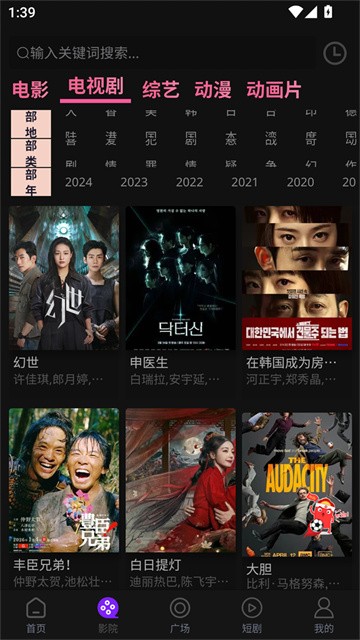The image size is (360, 640).
Task: Select the 2021 year filter
Action: (244, 182)
